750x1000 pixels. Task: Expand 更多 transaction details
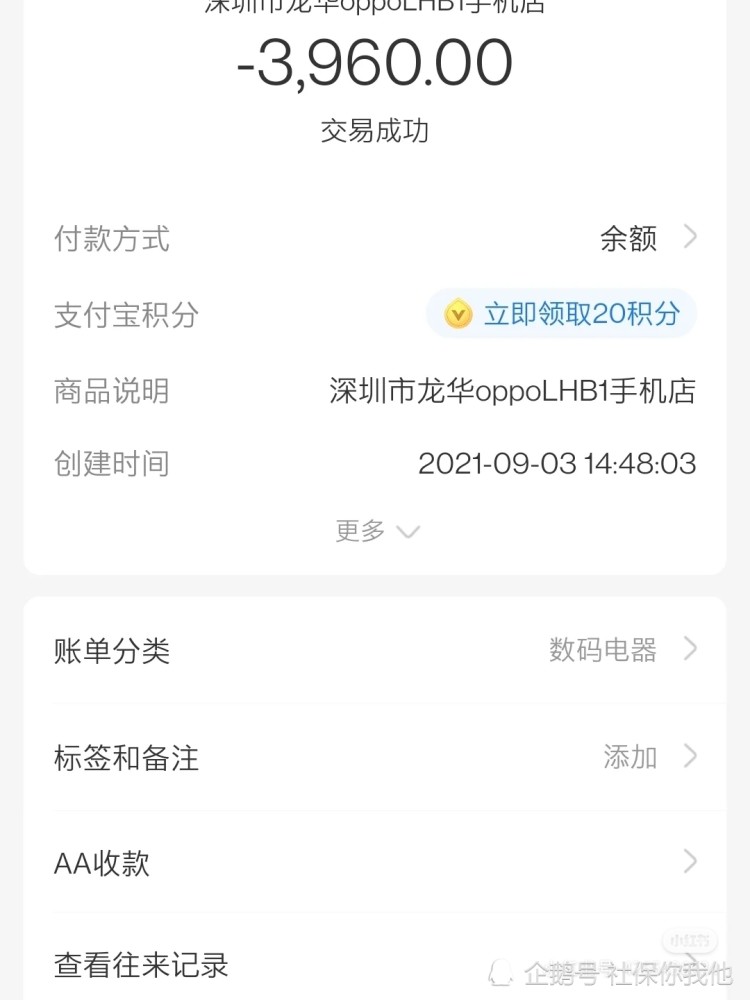click(376, 531)
